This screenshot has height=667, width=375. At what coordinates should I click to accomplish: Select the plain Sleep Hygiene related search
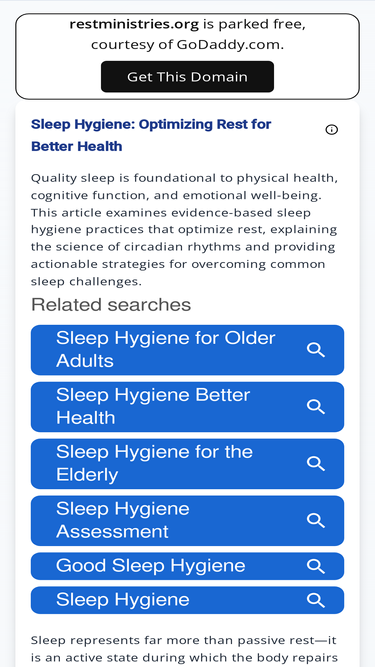click(187, 600)
